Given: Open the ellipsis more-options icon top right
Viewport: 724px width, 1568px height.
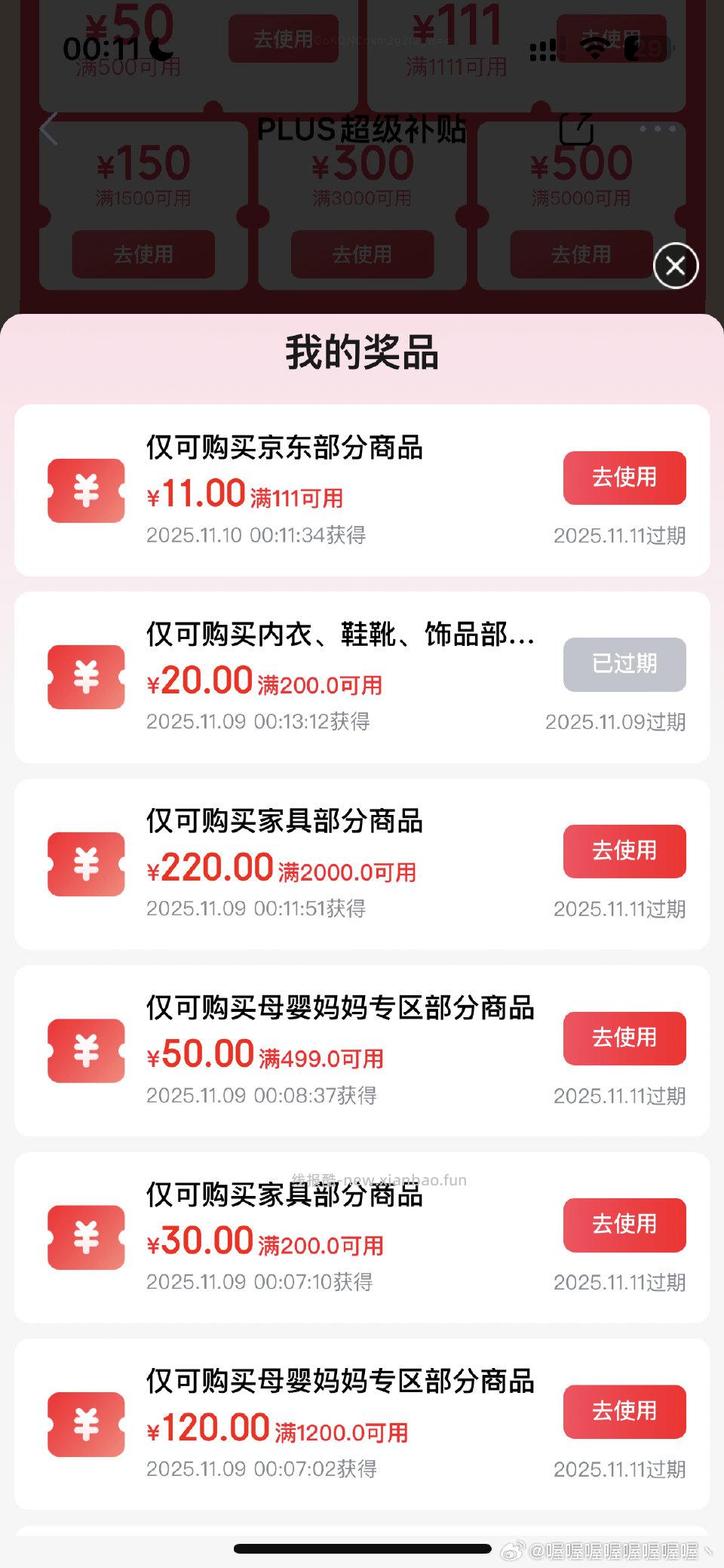Looking at the screenshot, I should pyautogui.click(x=659, y=128).
